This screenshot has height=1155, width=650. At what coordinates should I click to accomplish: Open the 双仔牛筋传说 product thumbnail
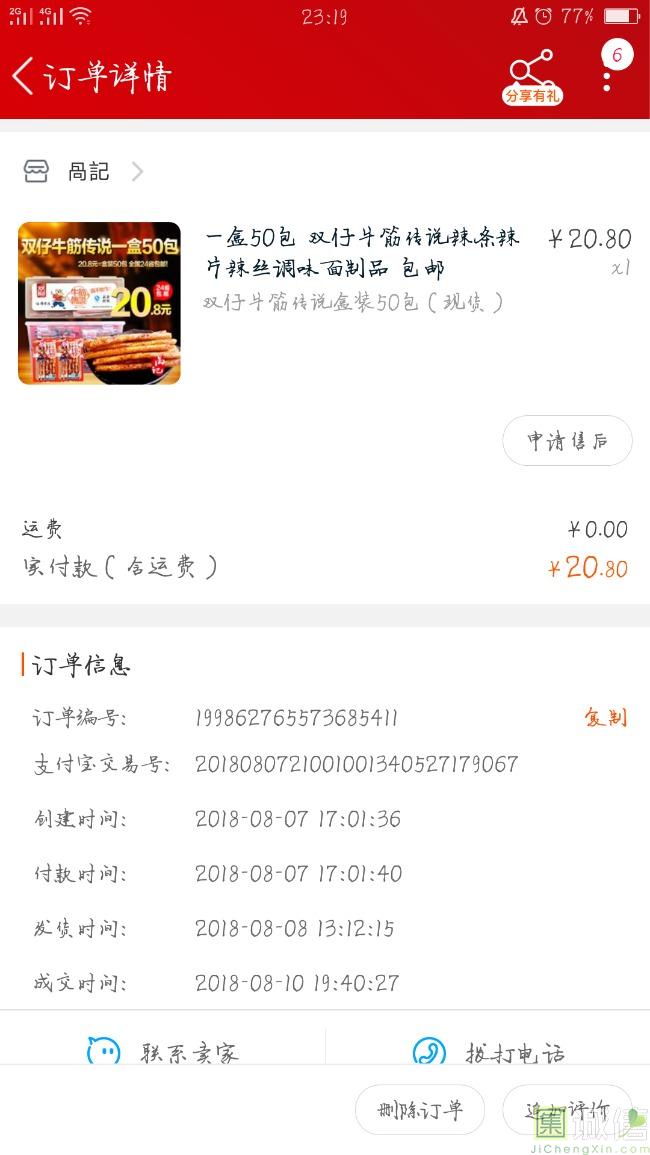[99, 303]
